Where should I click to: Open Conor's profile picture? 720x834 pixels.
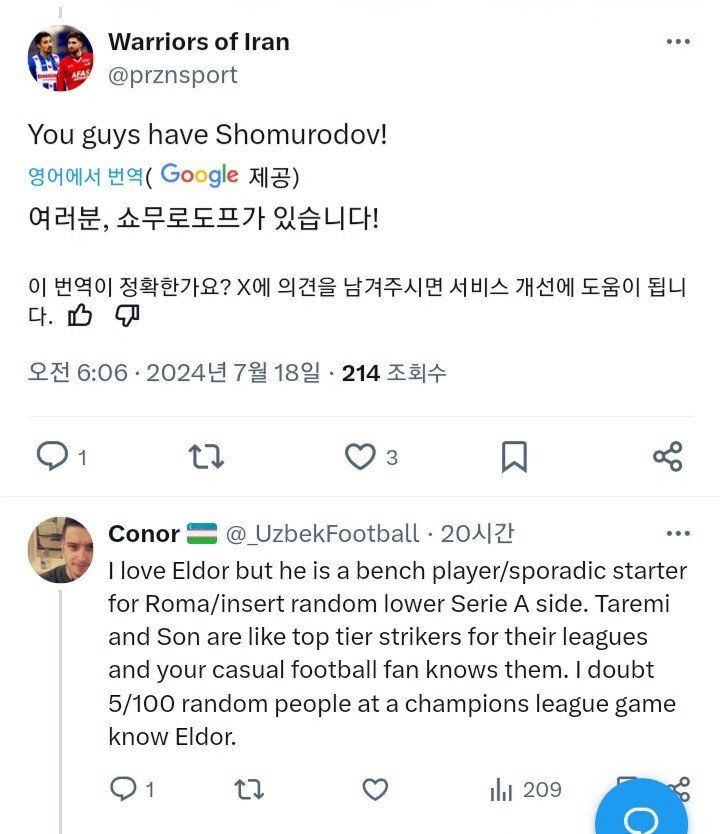[x=60, y=550]
